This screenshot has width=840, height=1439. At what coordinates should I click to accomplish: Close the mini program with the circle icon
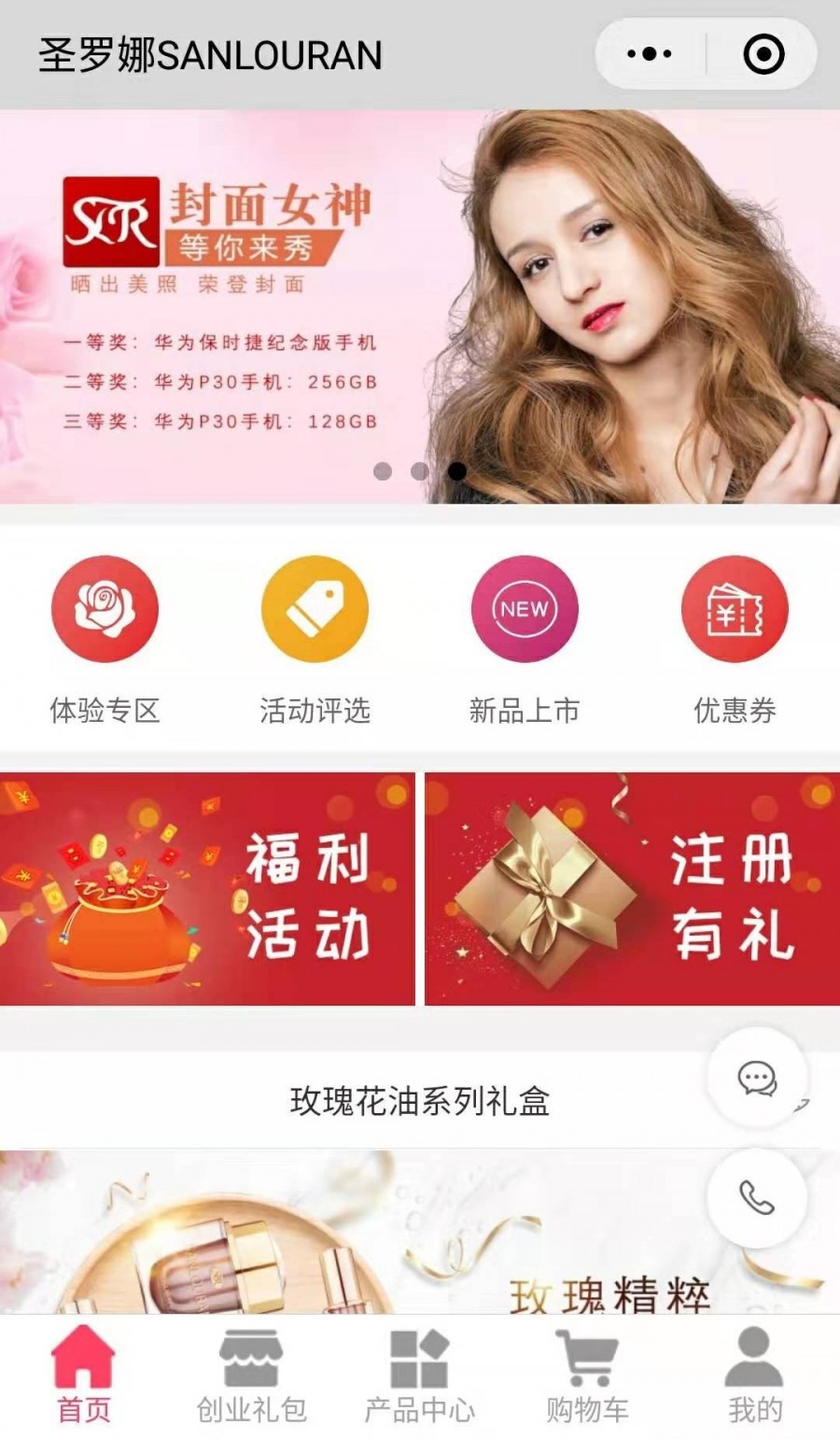click(x=763, y=54)
